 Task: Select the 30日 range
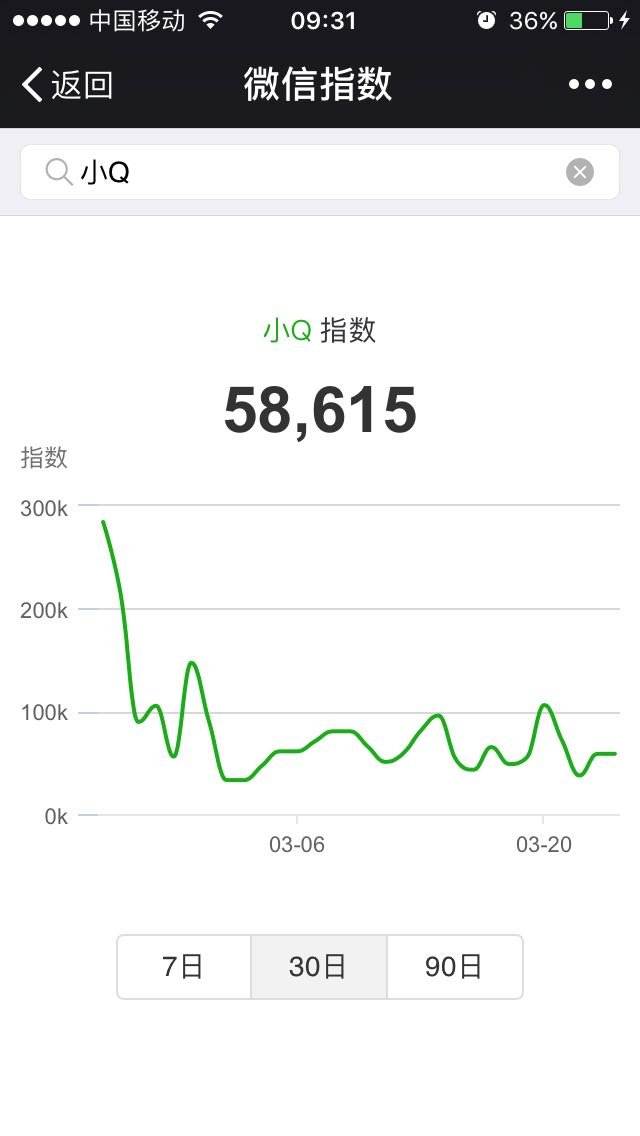pyautogui.click(x=319, y=966)
